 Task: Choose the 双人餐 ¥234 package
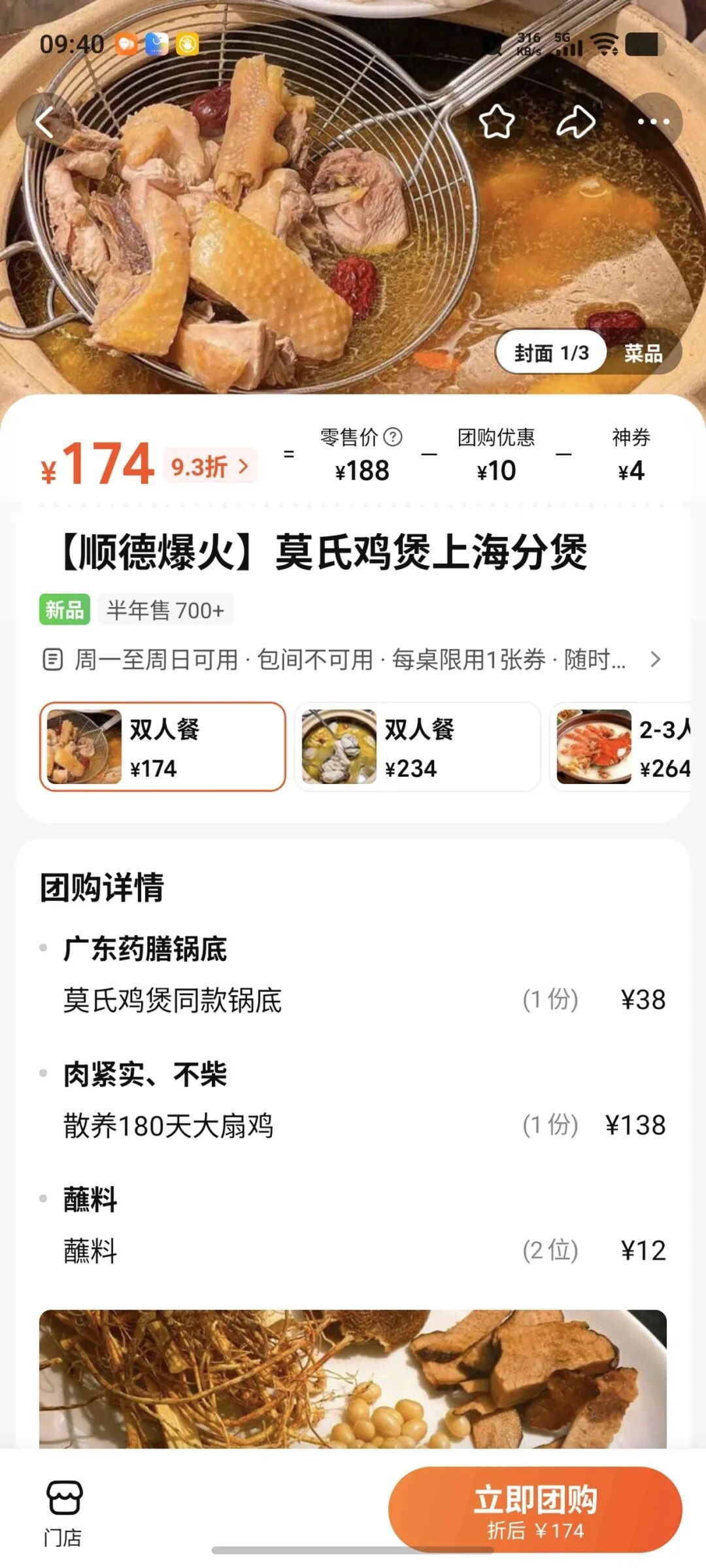pos(417,747)
